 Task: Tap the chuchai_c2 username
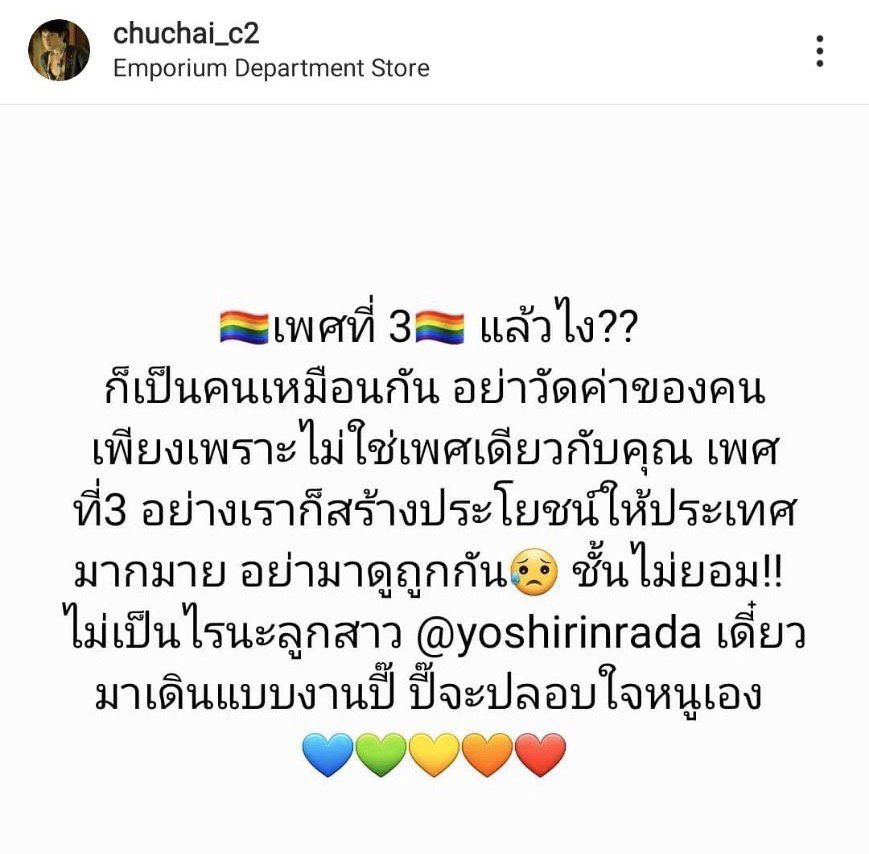click(x=186, y=33)
